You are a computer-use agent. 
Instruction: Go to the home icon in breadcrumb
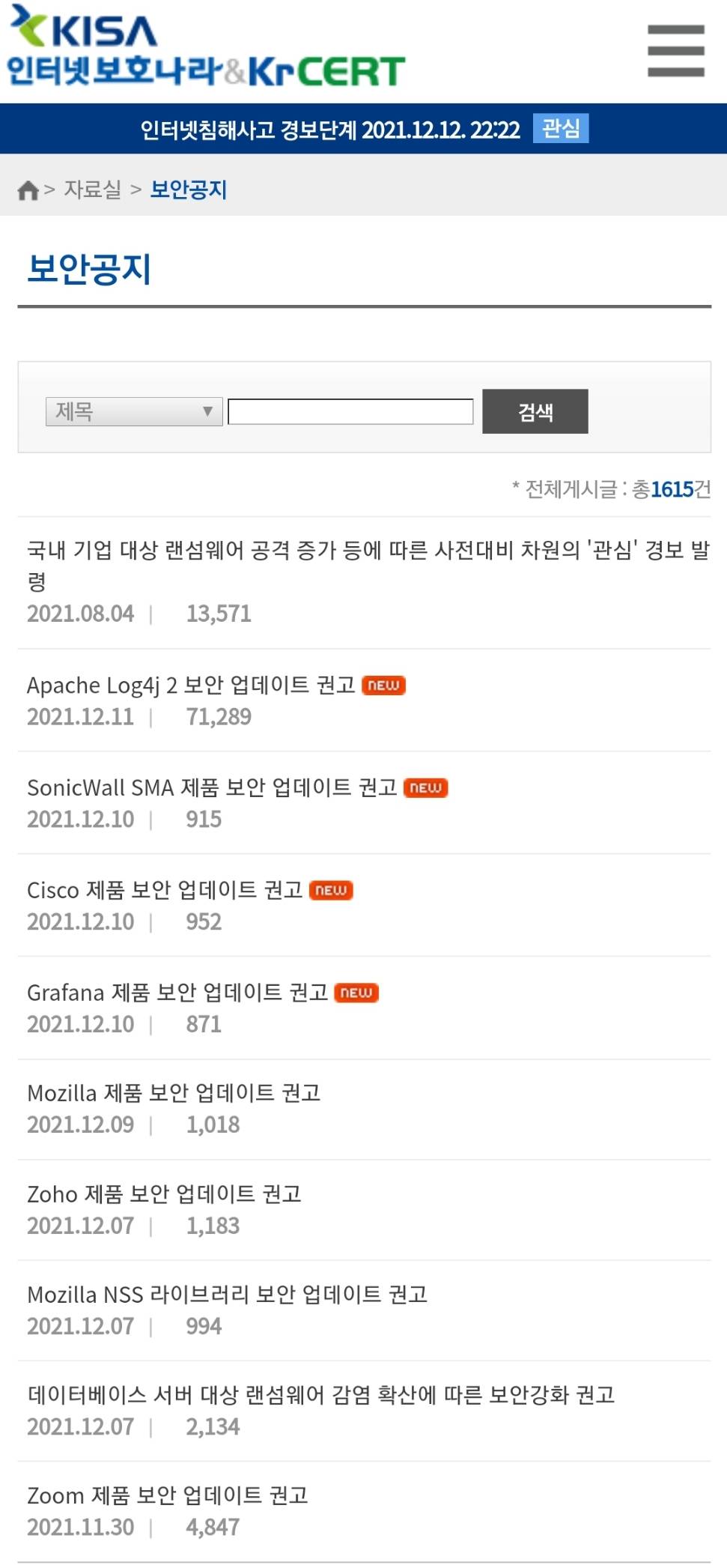click(x=28, y=190)
